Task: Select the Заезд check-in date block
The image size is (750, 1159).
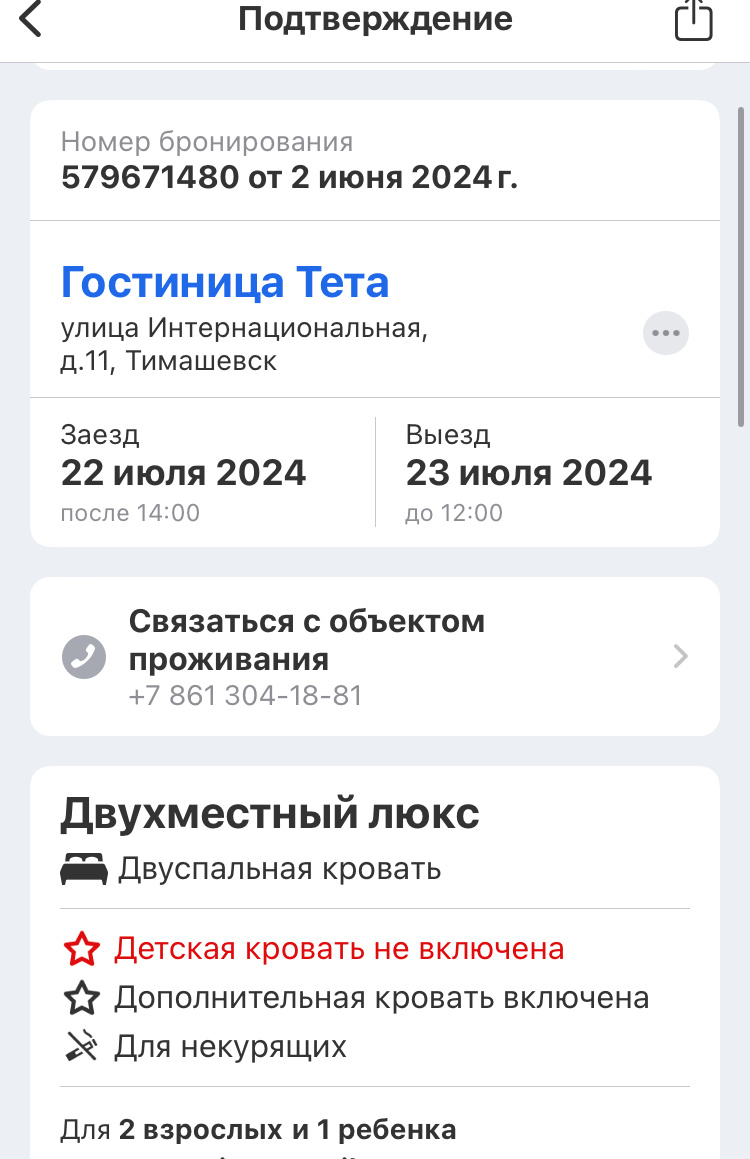Action: (185, 471)
